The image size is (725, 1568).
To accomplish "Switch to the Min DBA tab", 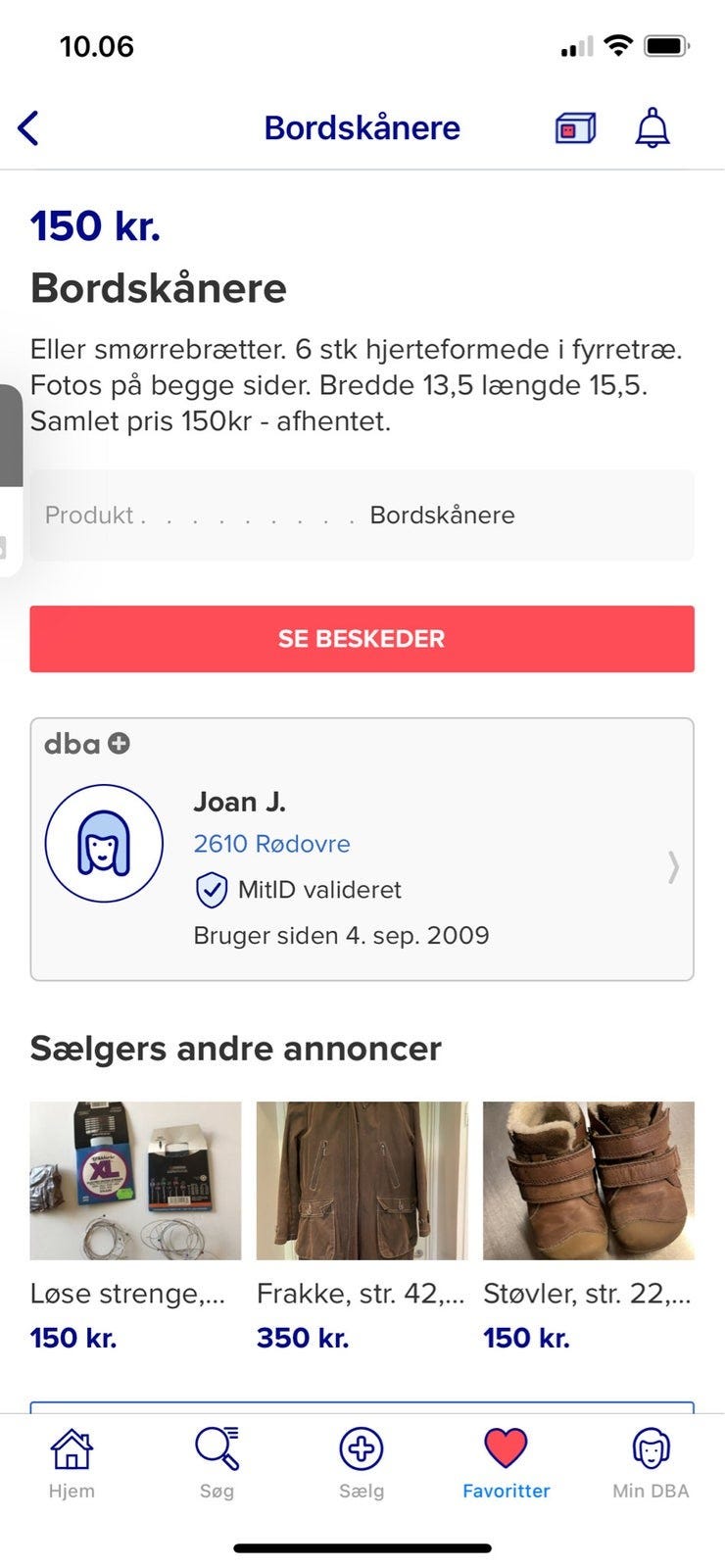I will click(651, 1463).
